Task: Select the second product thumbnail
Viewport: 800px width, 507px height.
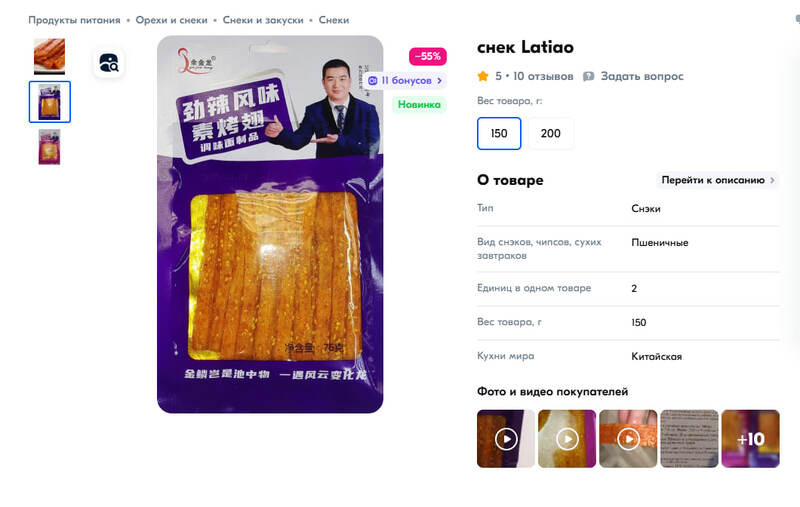Action: [49, 102]
